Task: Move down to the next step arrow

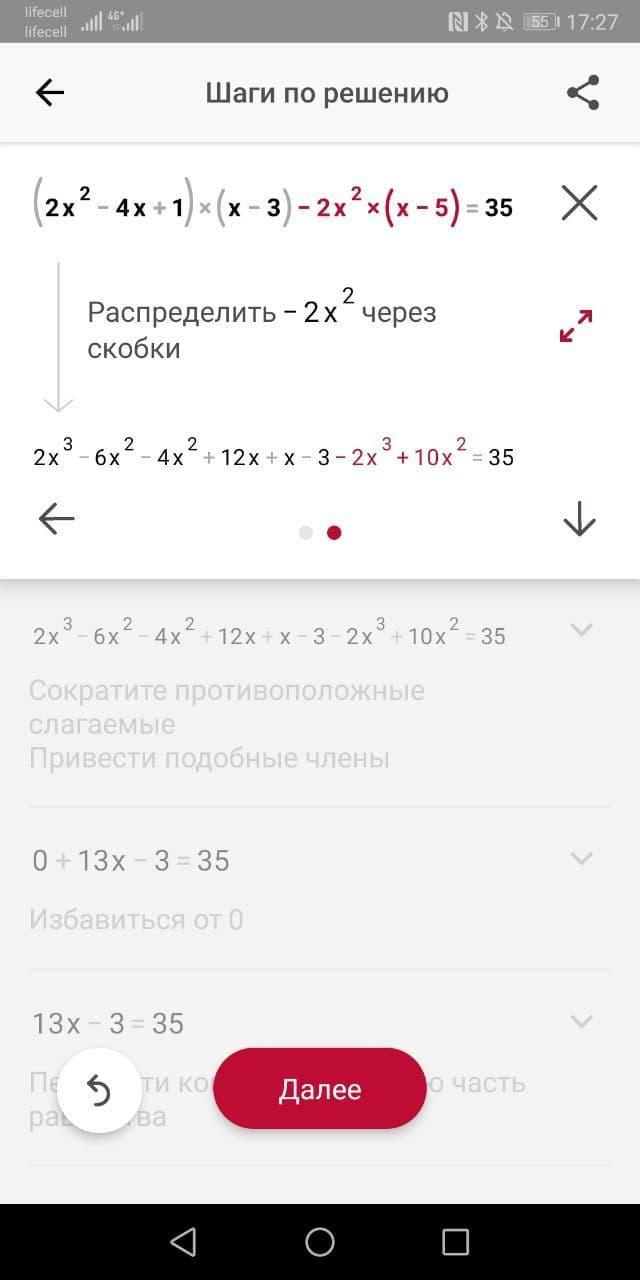Action: (580, 518)
